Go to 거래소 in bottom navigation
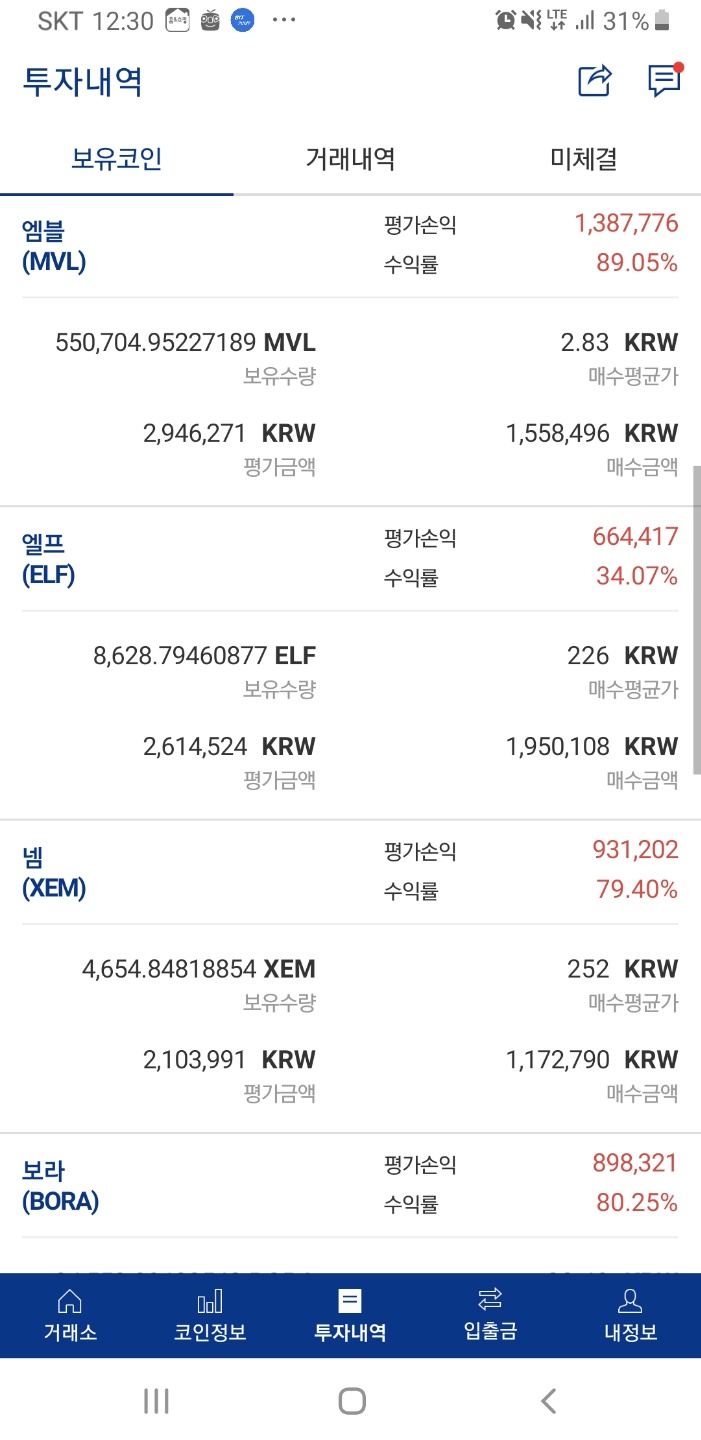This screenshot has height=1440, width=701. point(70,1315)
